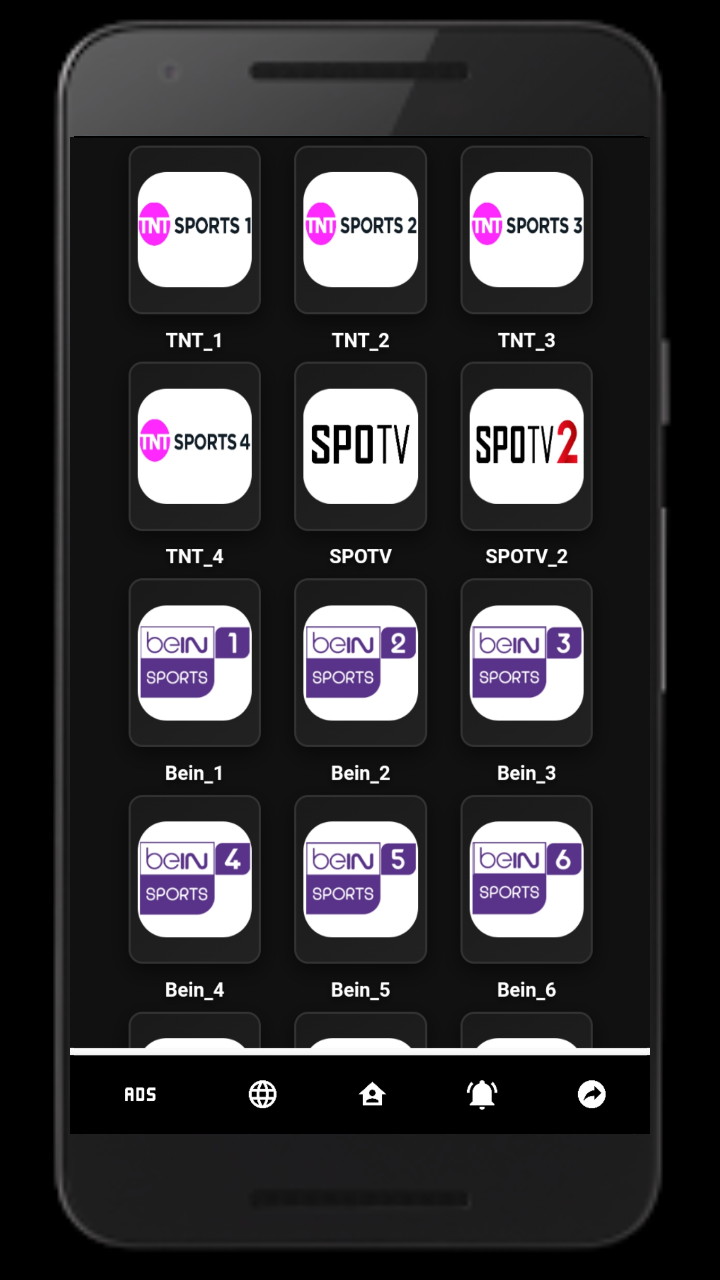Open the globe browser icon in bottom bar
The width and height of the screenshot is (720, 1280).
coord(261,1095)
